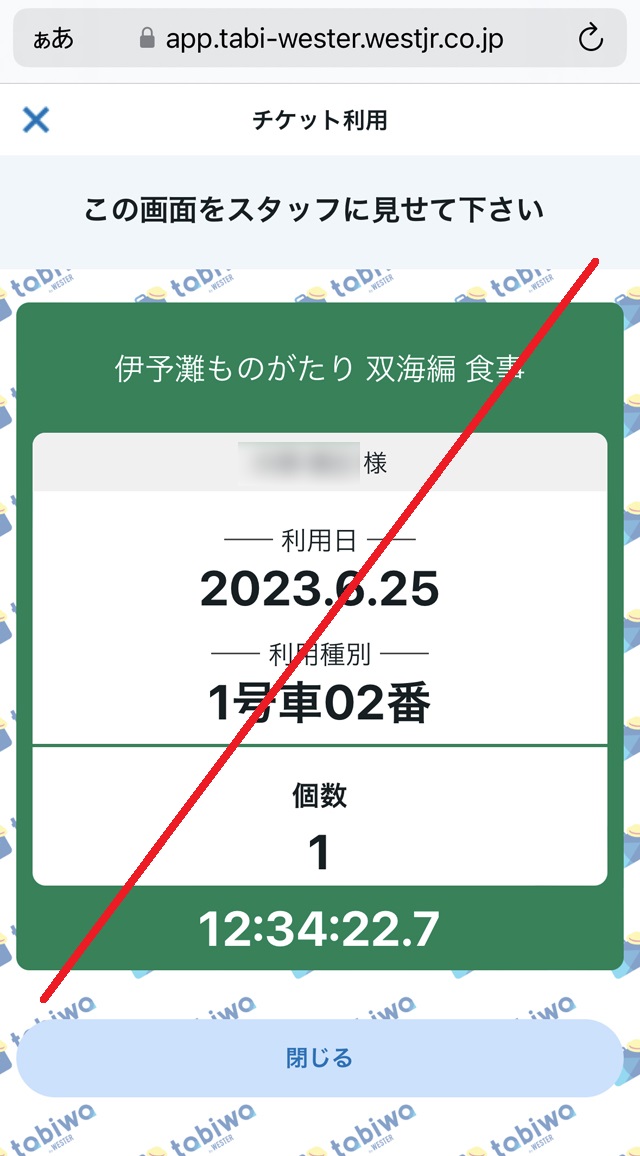
Task: Reload the page in the browser
Action: [590, 39]
